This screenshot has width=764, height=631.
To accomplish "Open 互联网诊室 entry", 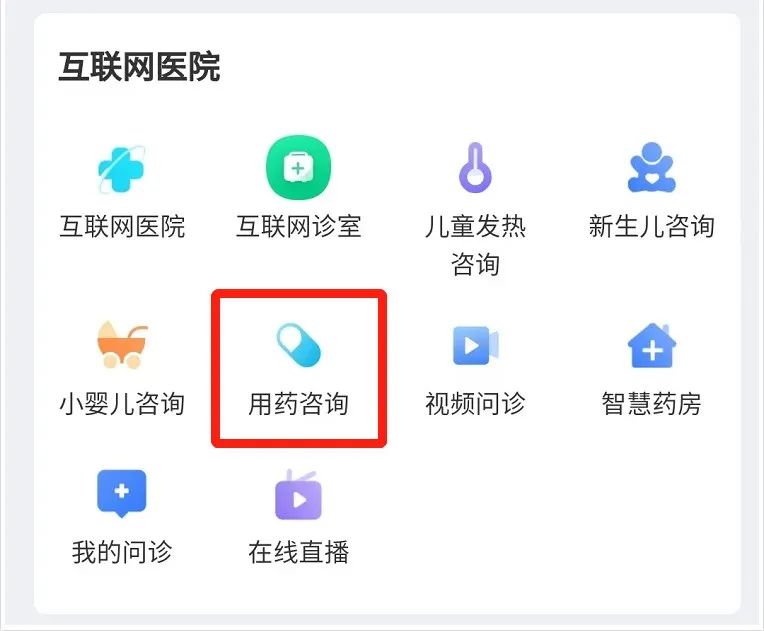I will pyautogui.click(x=298, y=169).
